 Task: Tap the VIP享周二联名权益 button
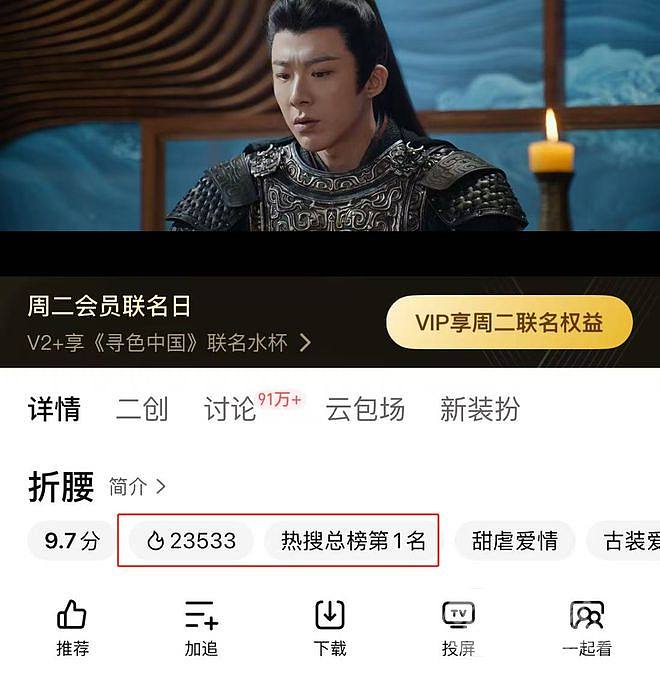[509, 322]
